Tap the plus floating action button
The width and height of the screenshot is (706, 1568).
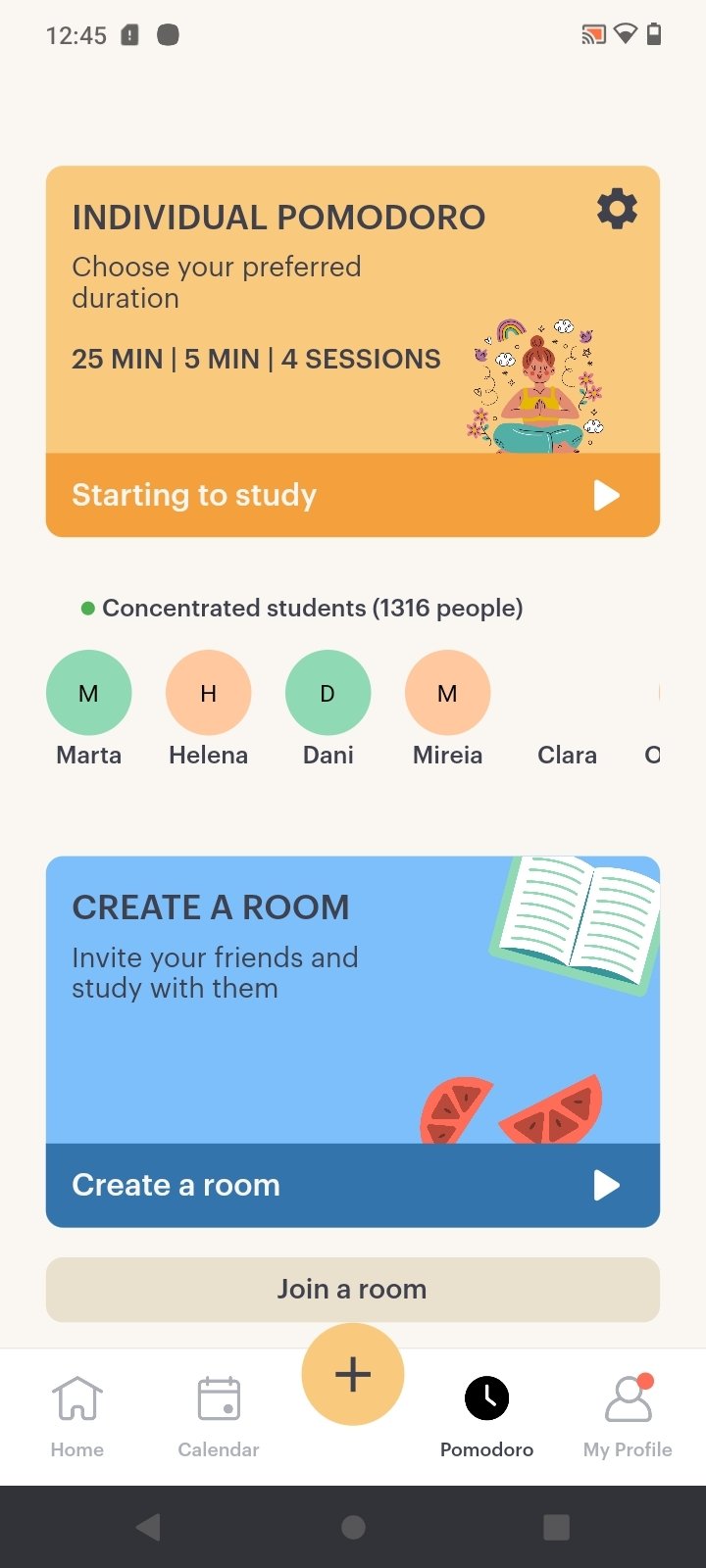coord(353,1374)
